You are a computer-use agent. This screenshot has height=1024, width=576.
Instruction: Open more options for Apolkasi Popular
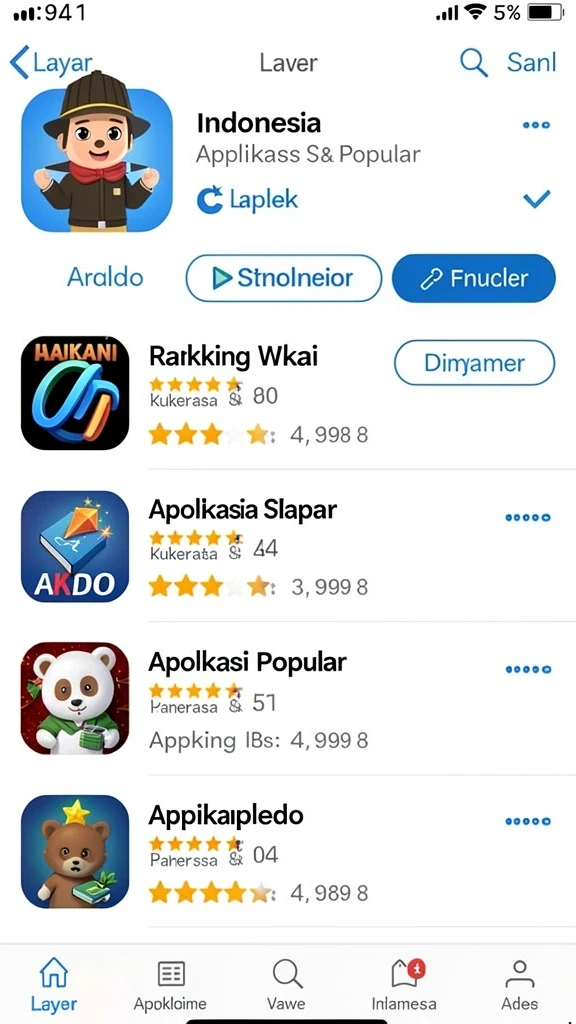coord(528,669)
